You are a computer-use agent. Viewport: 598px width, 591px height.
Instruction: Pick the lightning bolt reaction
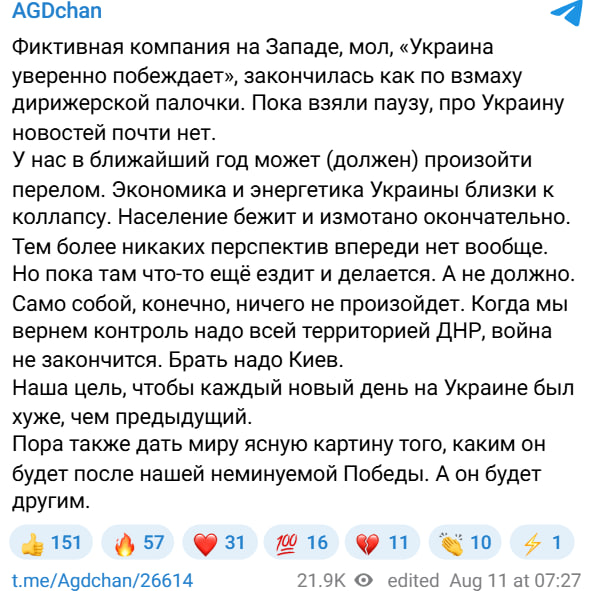pos(542,542)
